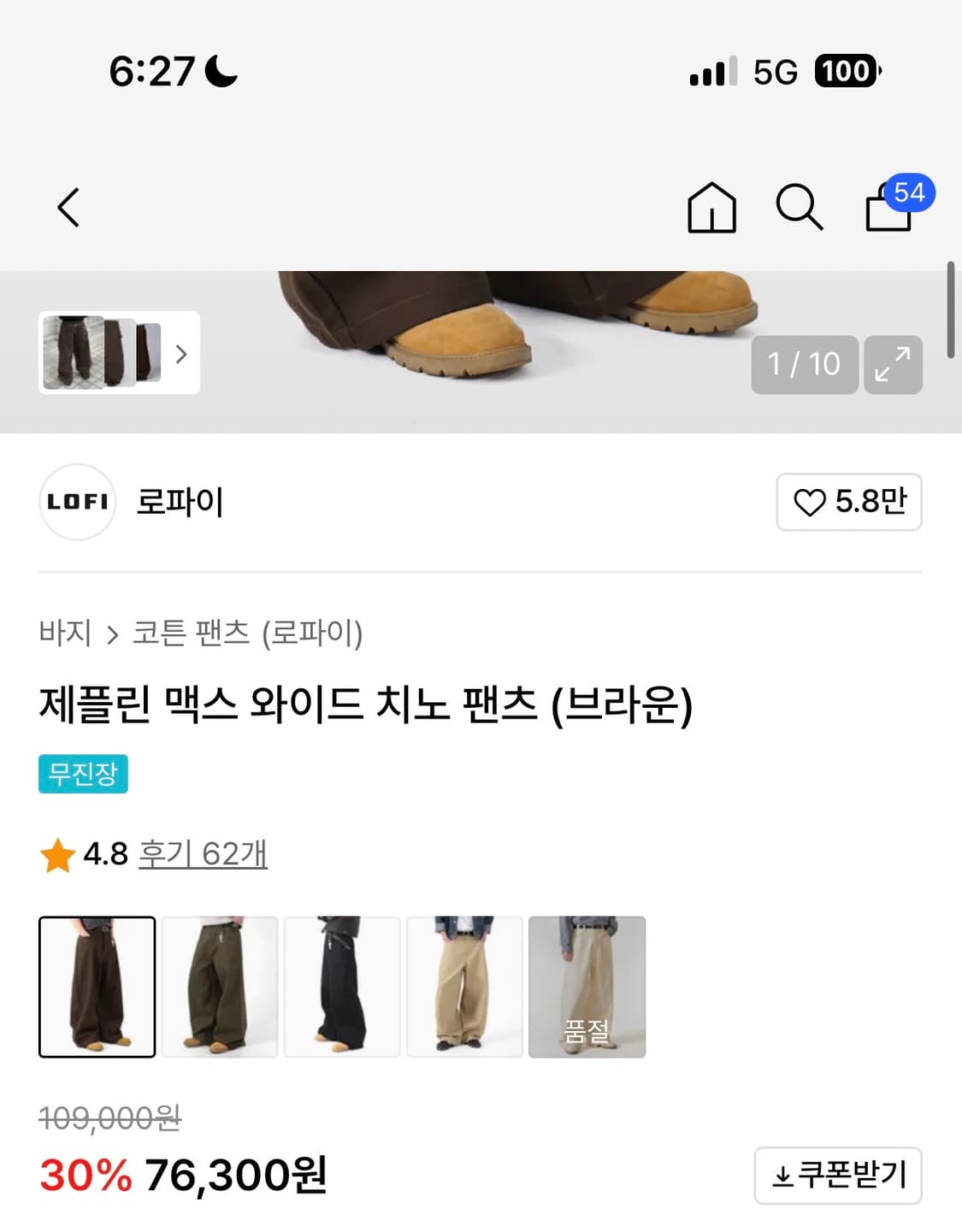Viewport: 962px width, 1232px height.
Task: Open the 후기 62개 reviews link
Action: (x=204, y=854)
